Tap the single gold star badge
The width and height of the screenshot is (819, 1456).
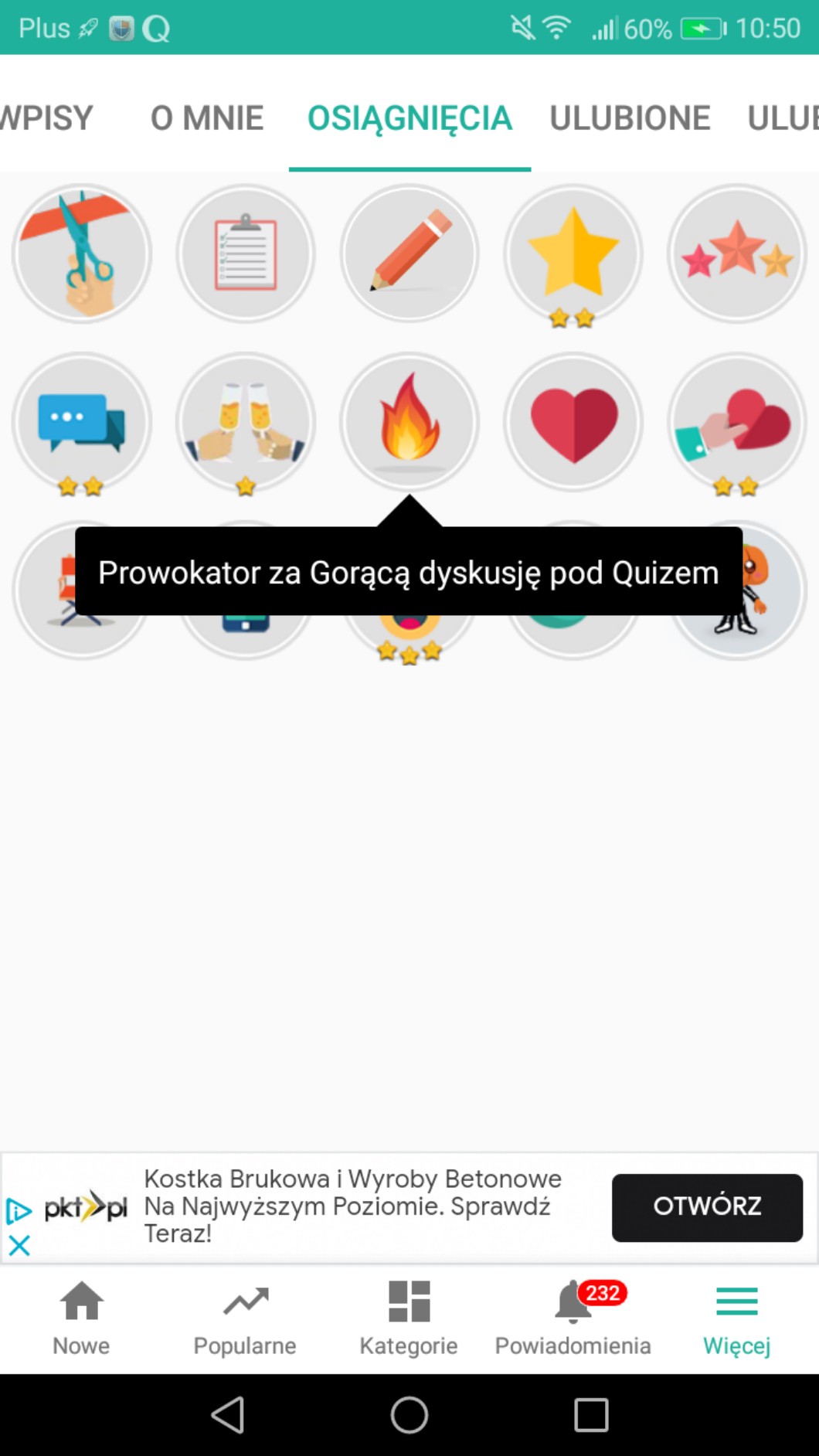(x=573, y=253)
